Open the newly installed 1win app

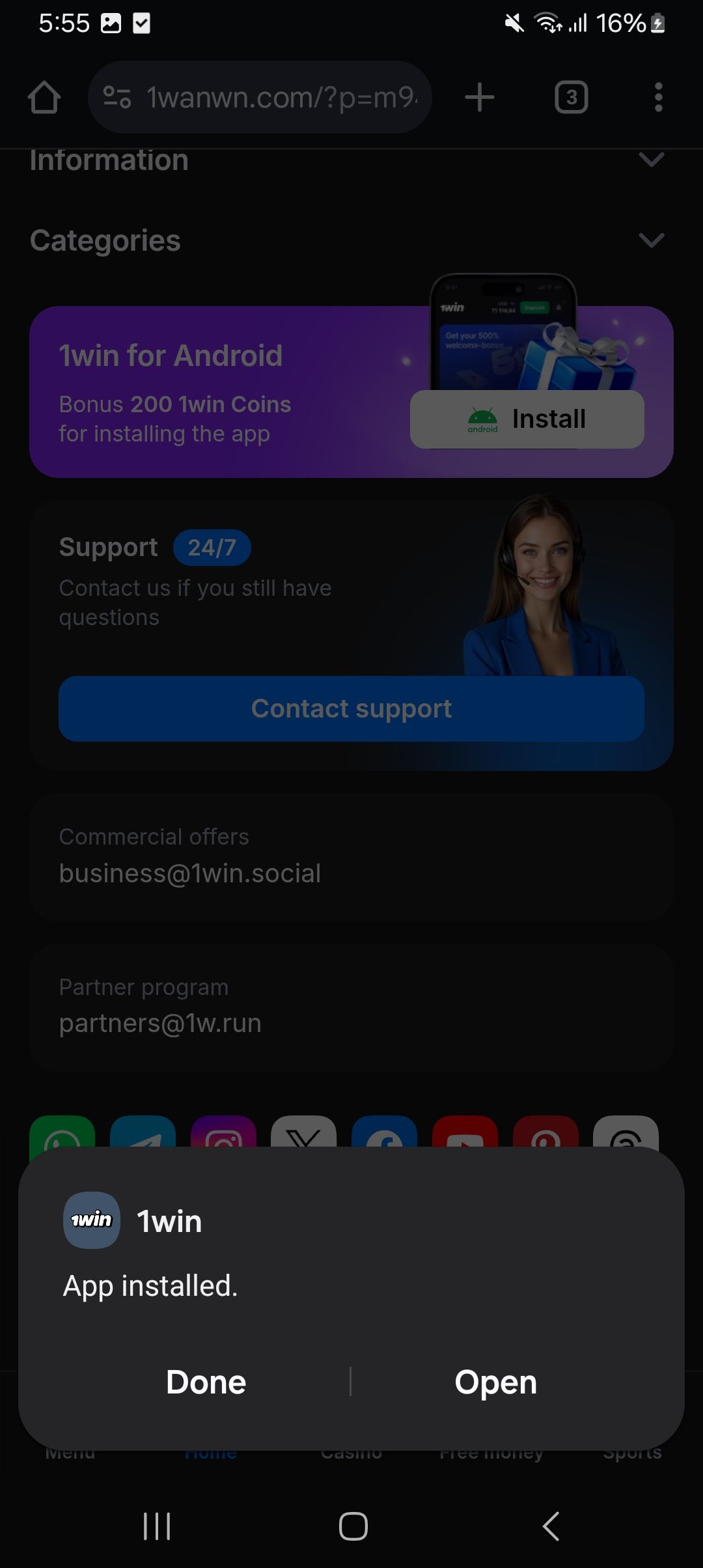click(495, 1382)
